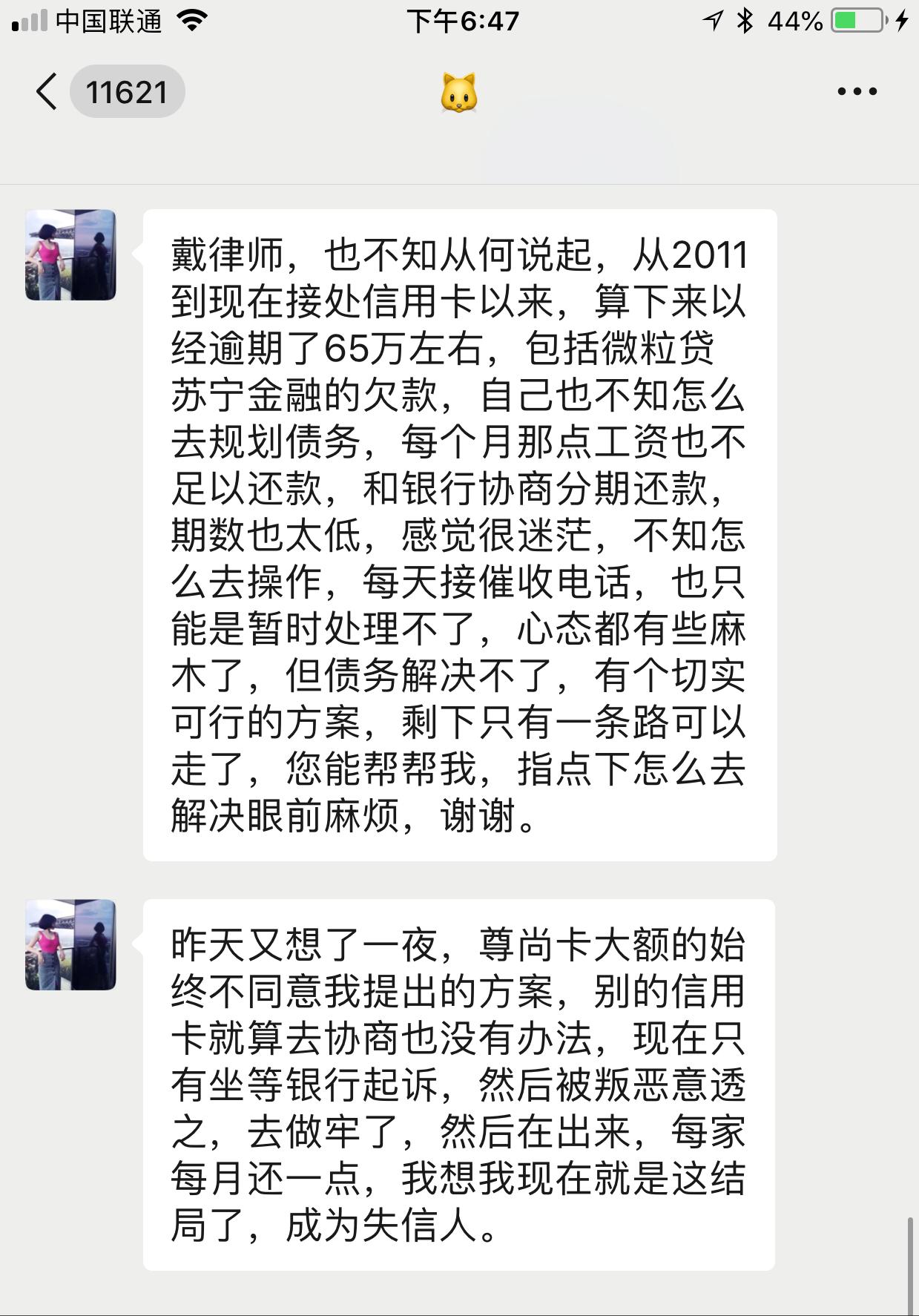Tap the battery indicator showing 44%
The image size is (919, 1316).
[857, 21]
